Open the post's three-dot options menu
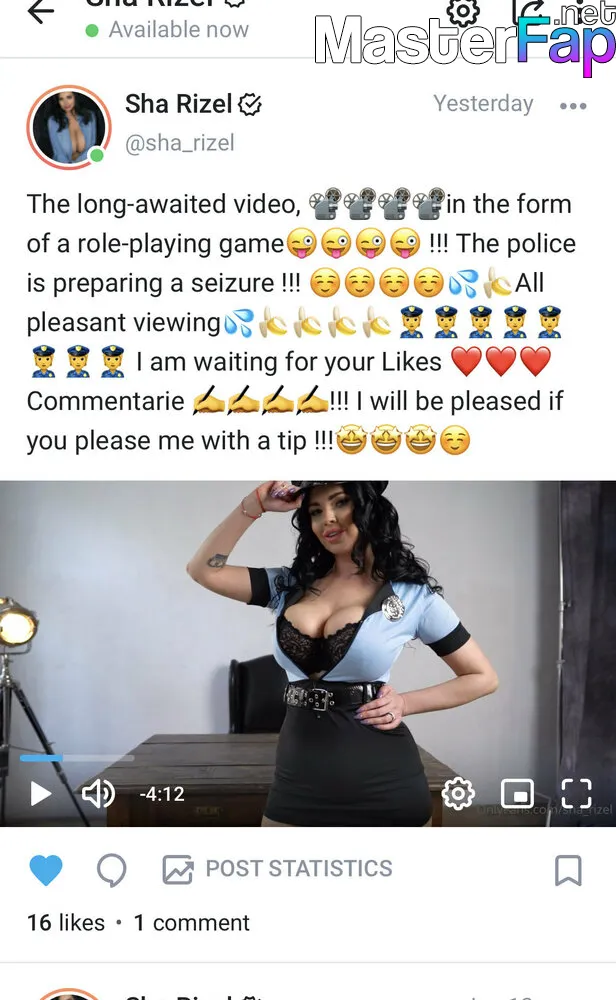Image resolution: width=616 pixels, height=1000 pixels. (573, 106)
